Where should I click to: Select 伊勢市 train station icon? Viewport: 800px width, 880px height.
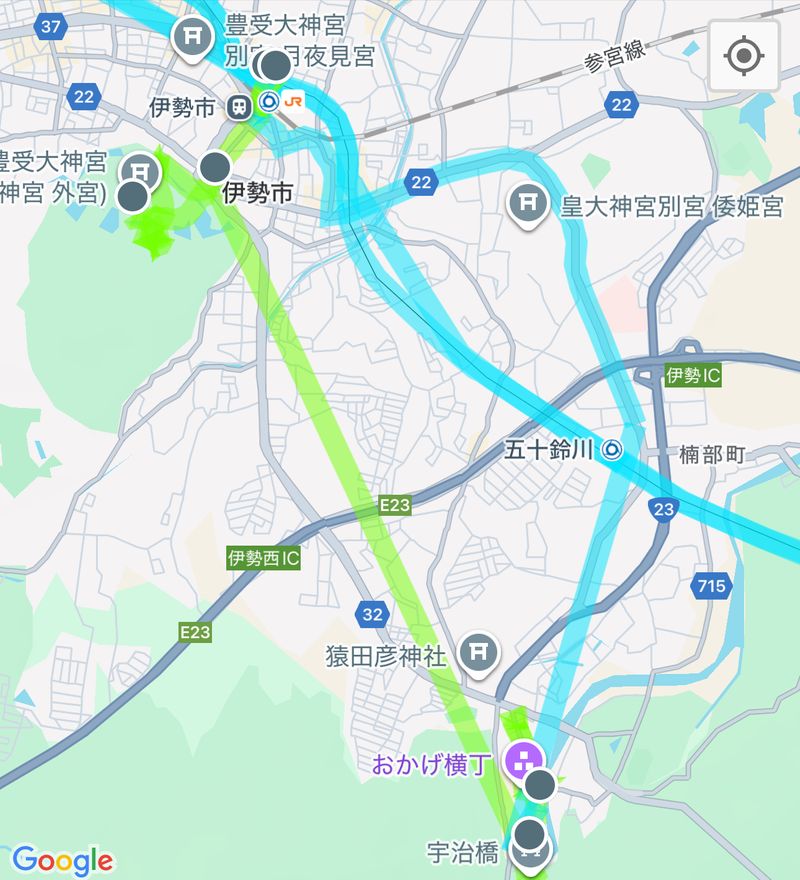click(x=240, y=105)
